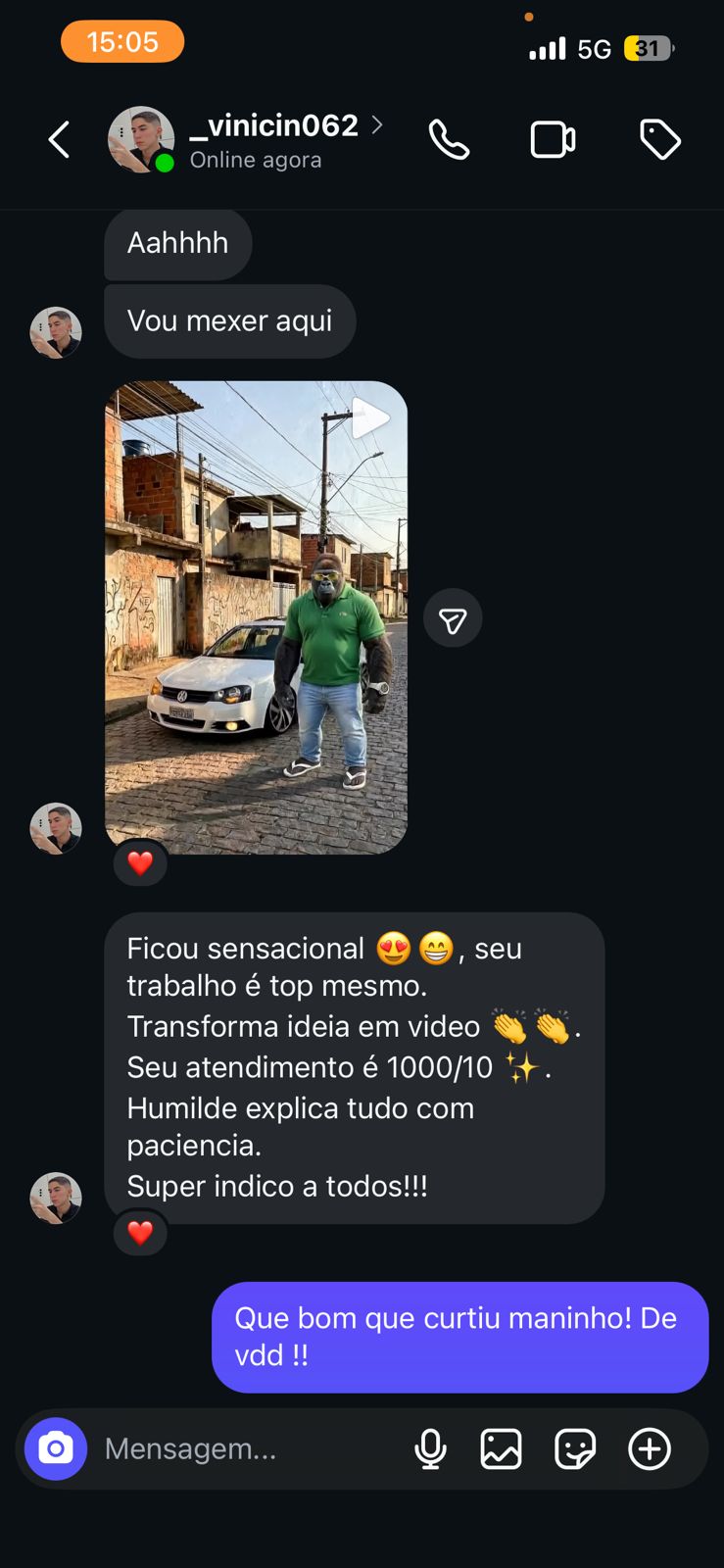Open the camera from message bar
This screenshot has width=724, height=1568.
pyautogui.click(x=56, y=1448)
